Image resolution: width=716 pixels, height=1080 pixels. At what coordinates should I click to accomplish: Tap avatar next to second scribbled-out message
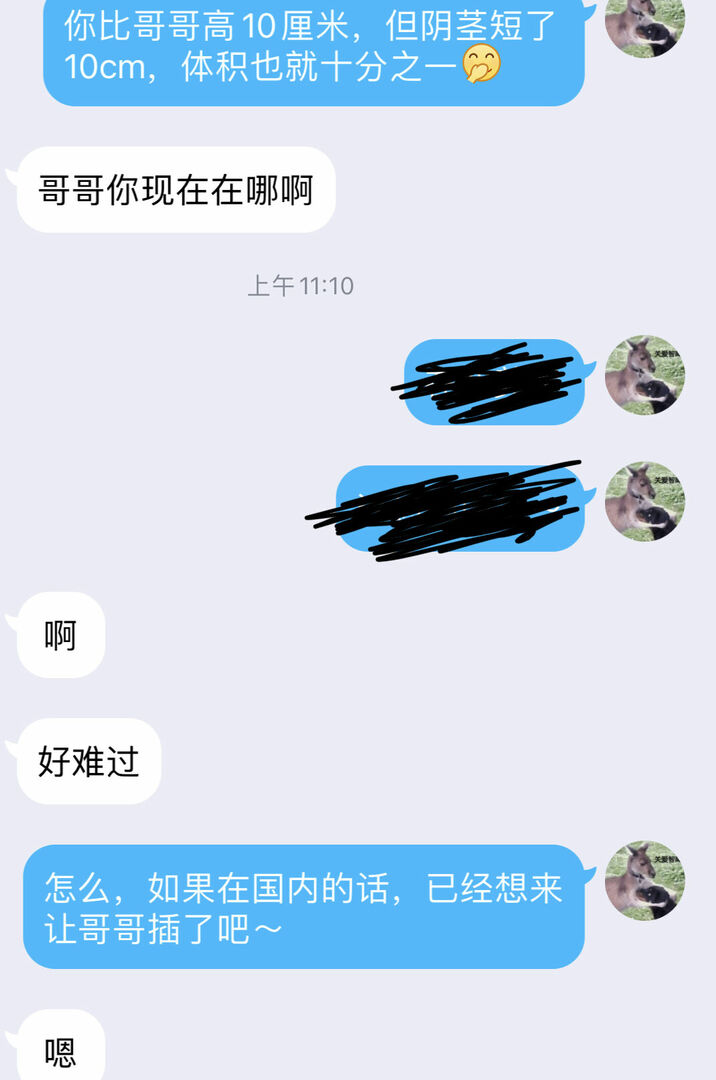645,501
